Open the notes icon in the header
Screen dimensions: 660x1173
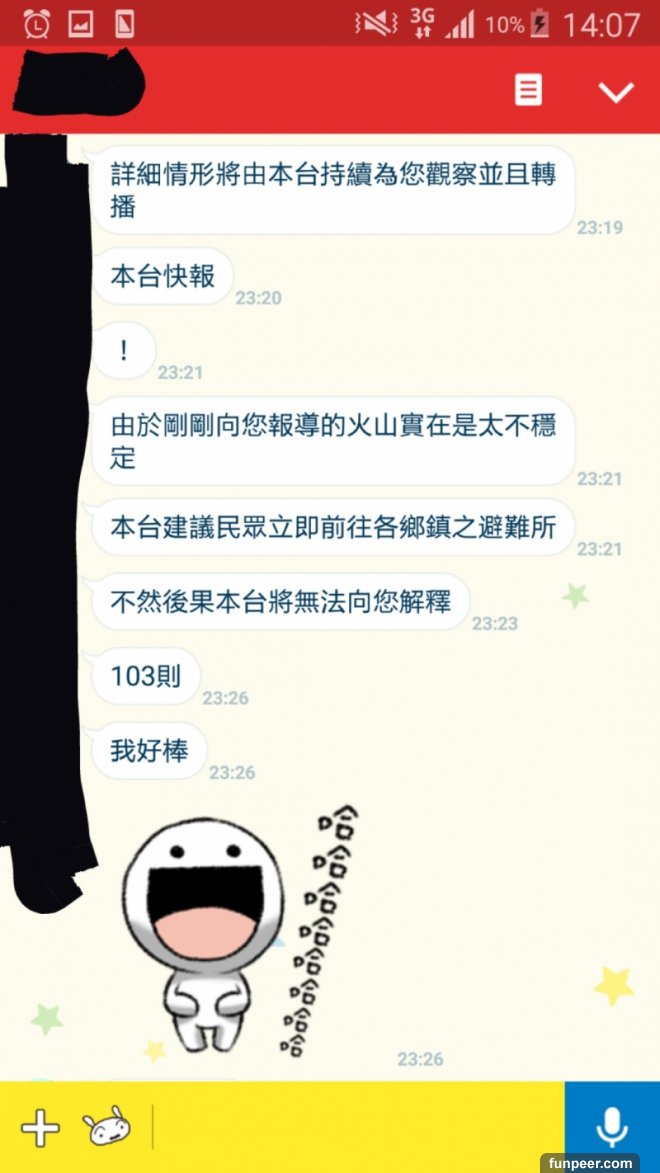[528, 90]
